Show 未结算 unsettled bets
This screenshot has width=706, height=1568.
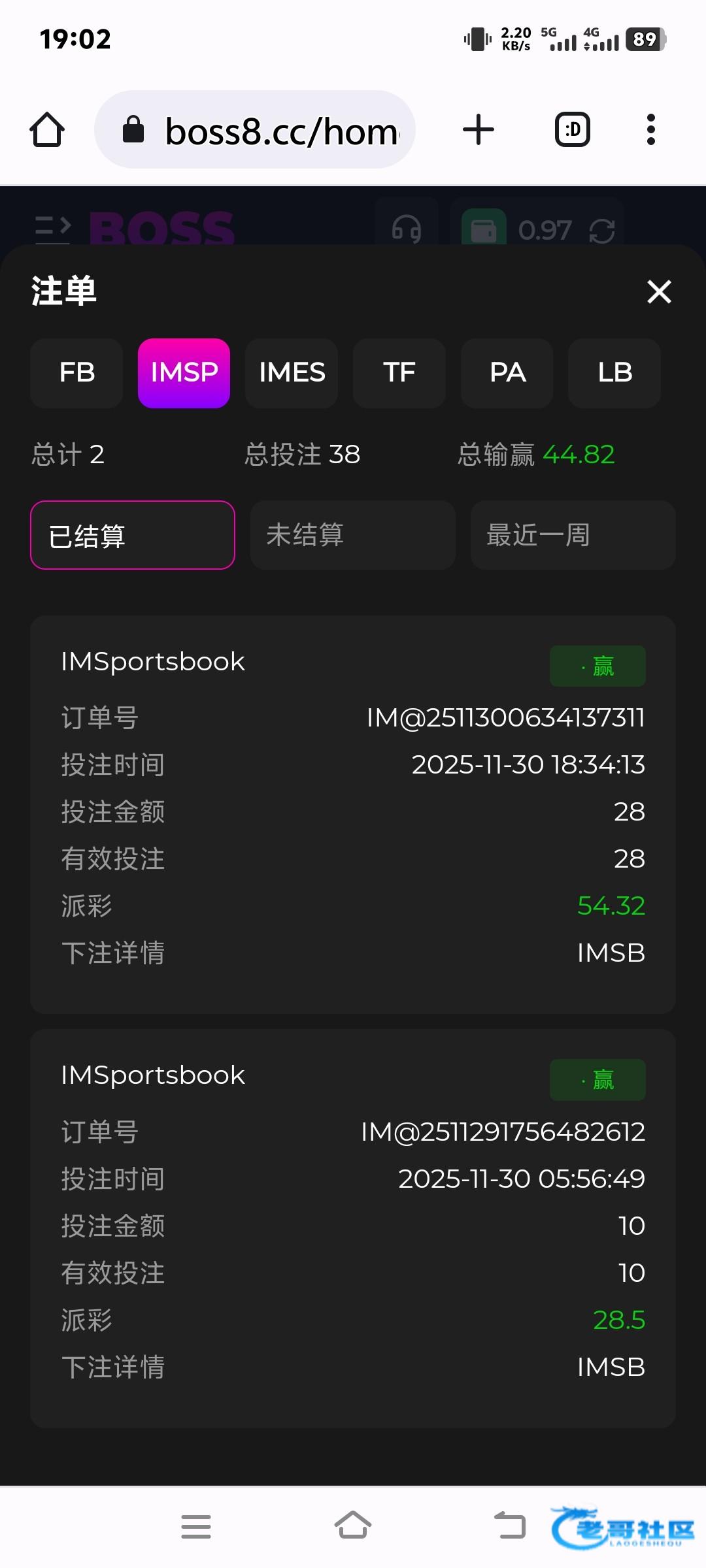352,535
